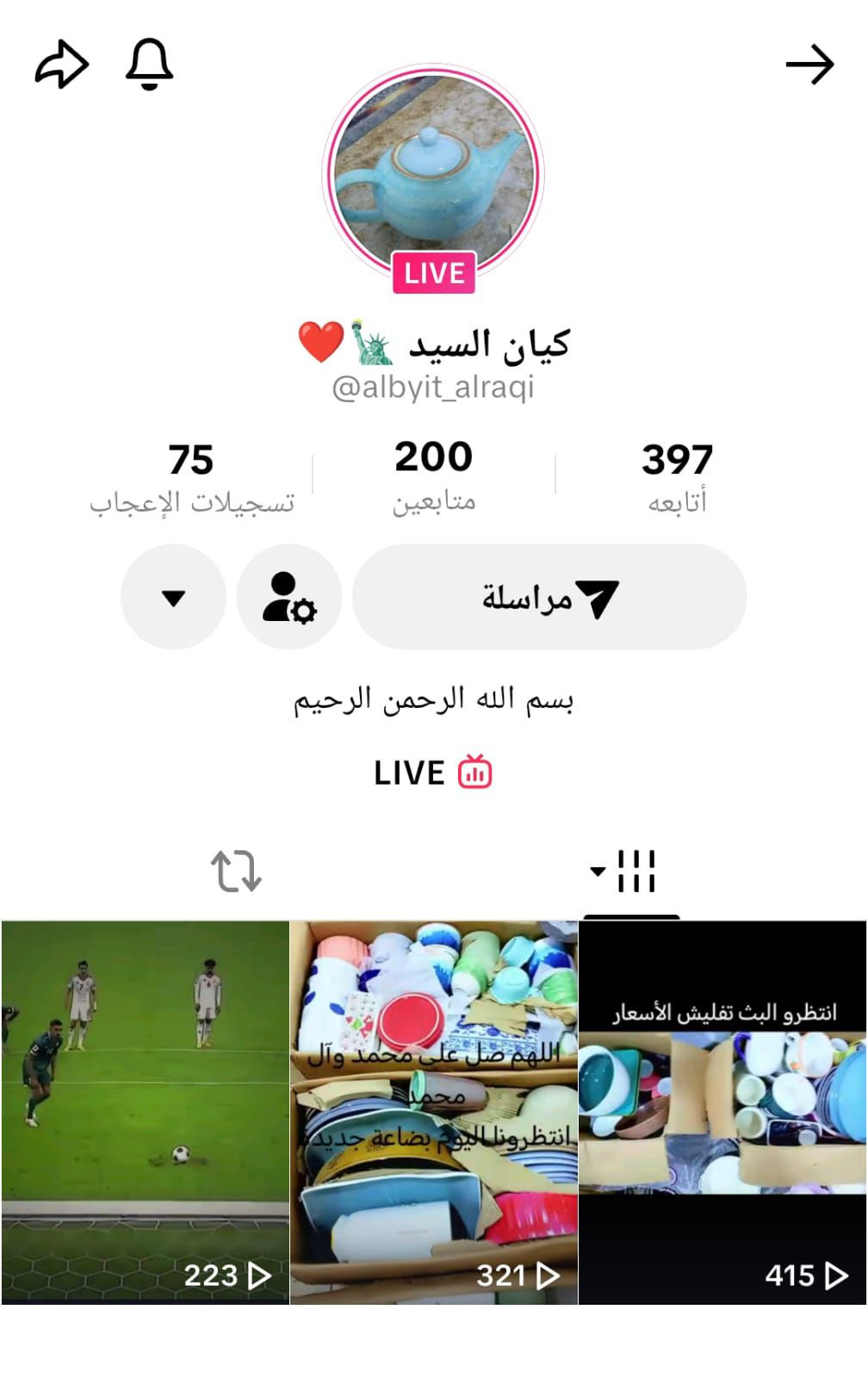Image resolution: width=868 pixels, height=1378 pixels.
Task: Open the notifications bell
Action: 150,65
